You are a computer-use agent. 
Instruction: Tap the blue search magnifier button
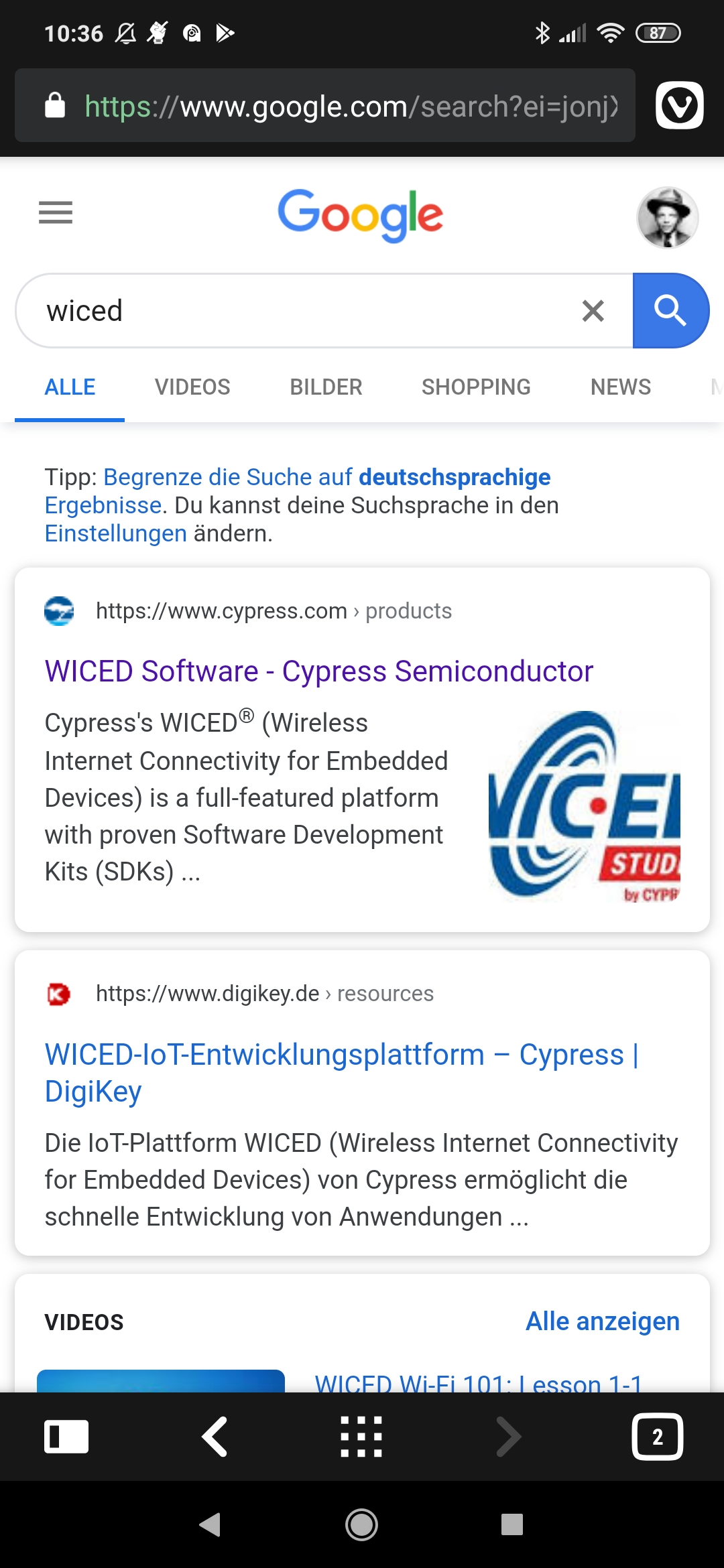pyautogui.click(x=670, y=311)
